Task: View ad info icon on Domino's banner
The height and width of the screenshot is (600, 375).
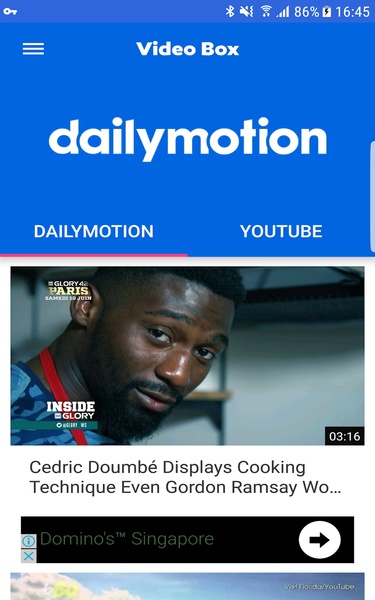Action: [x=29, y=541]
